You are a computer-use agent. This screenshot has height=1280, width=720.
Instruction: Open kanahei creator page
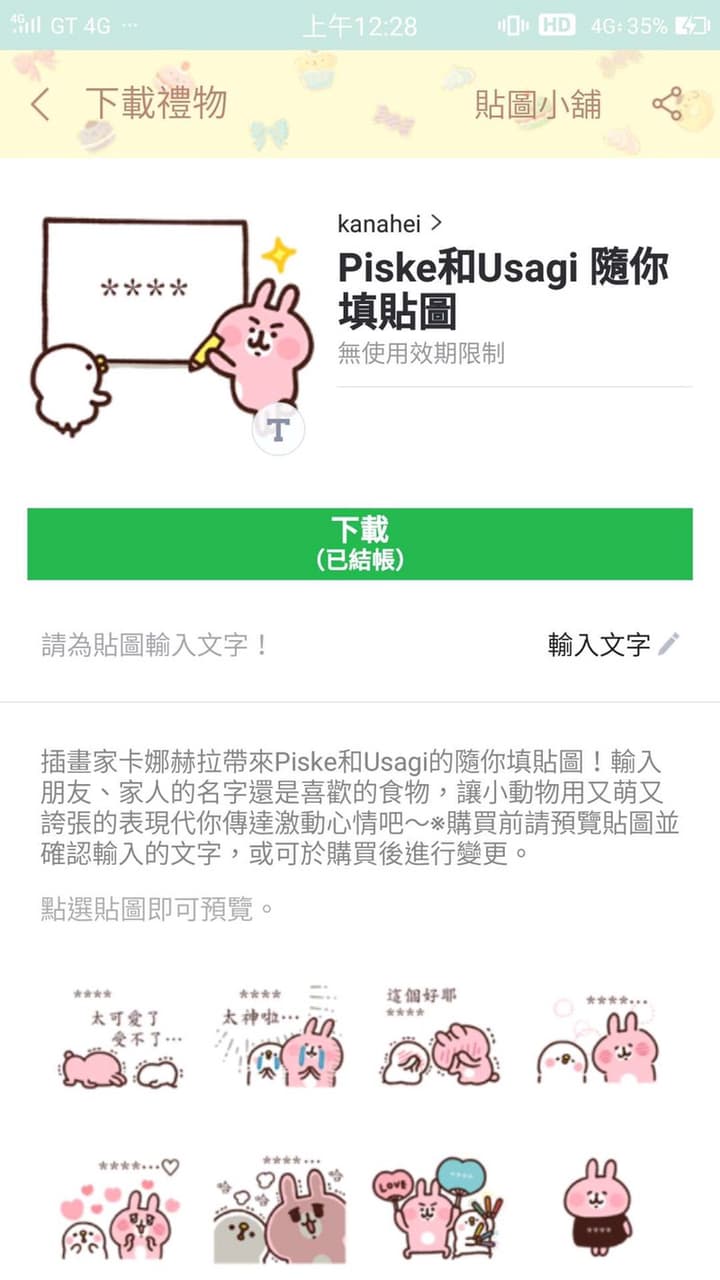click(x=390, y=223)
